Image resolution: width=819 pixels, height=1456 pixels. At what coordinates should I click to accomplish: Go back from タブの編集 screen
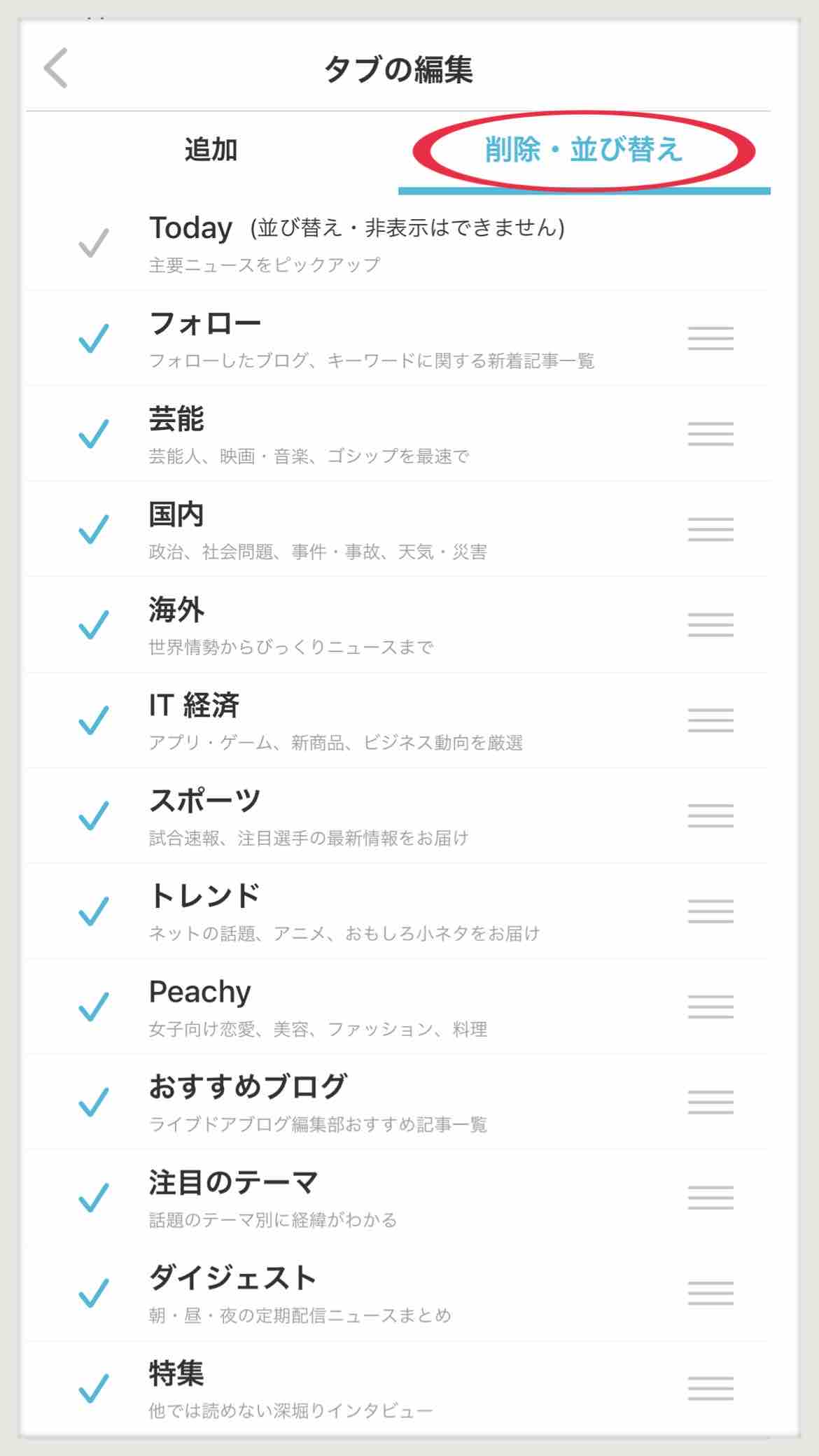tap(56, 68)
